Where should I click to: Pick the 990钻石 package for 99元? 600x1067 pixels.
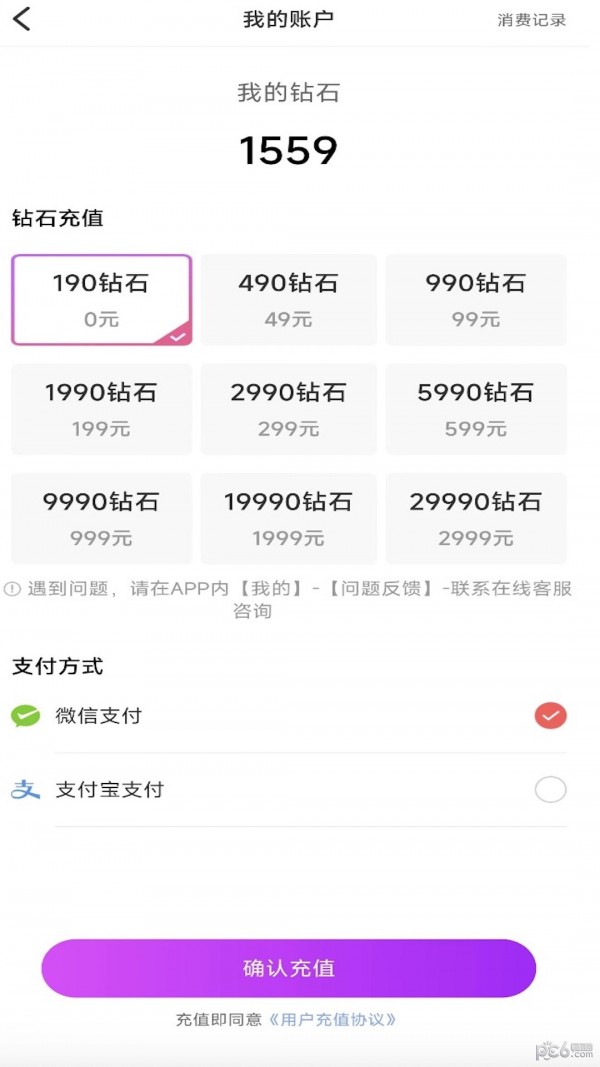coord(476,300)
